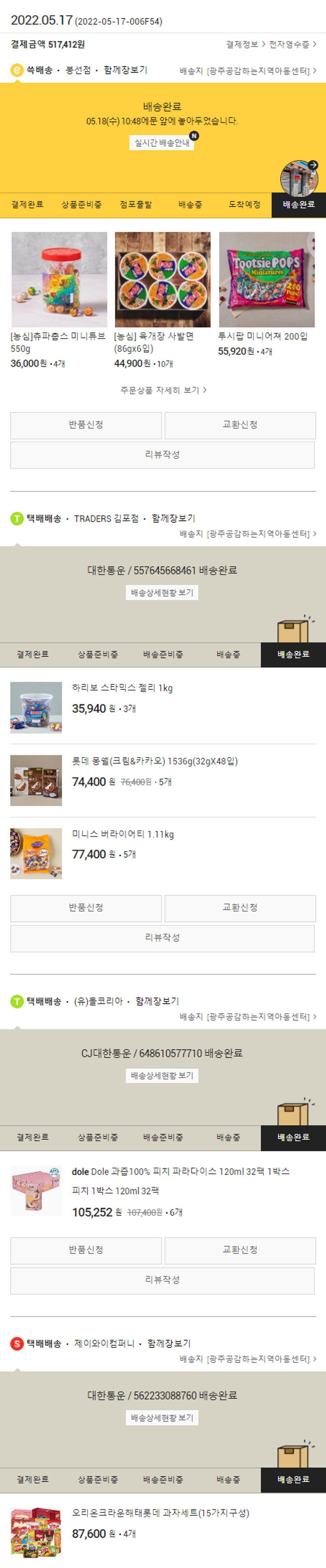Tap 함께장보기 next to 제이와이컴퍼니
The image size is (326, 1568).
(170, 1343)
